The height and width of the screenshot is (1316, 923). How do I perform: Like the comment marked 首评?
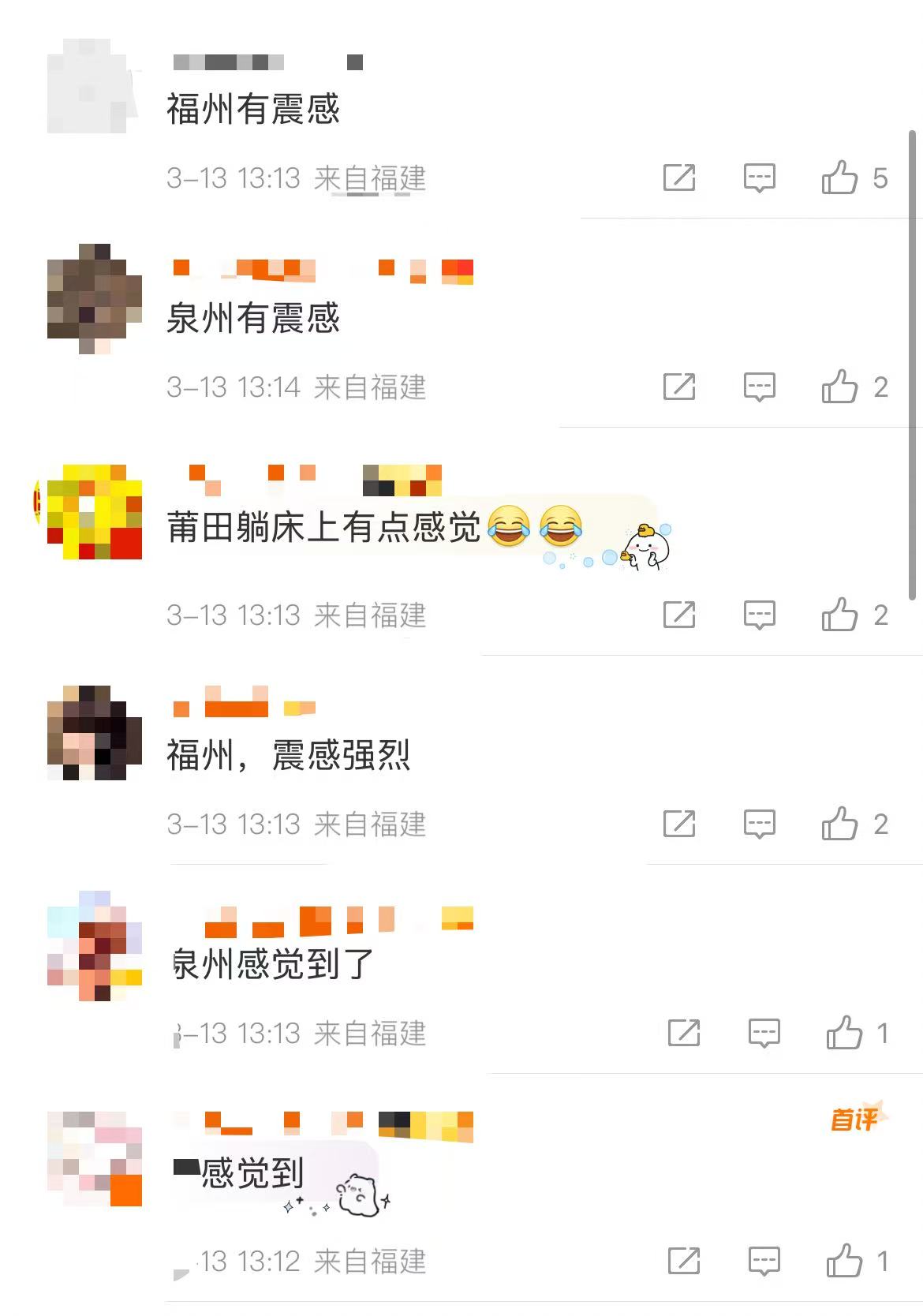tap(844, 1260)
